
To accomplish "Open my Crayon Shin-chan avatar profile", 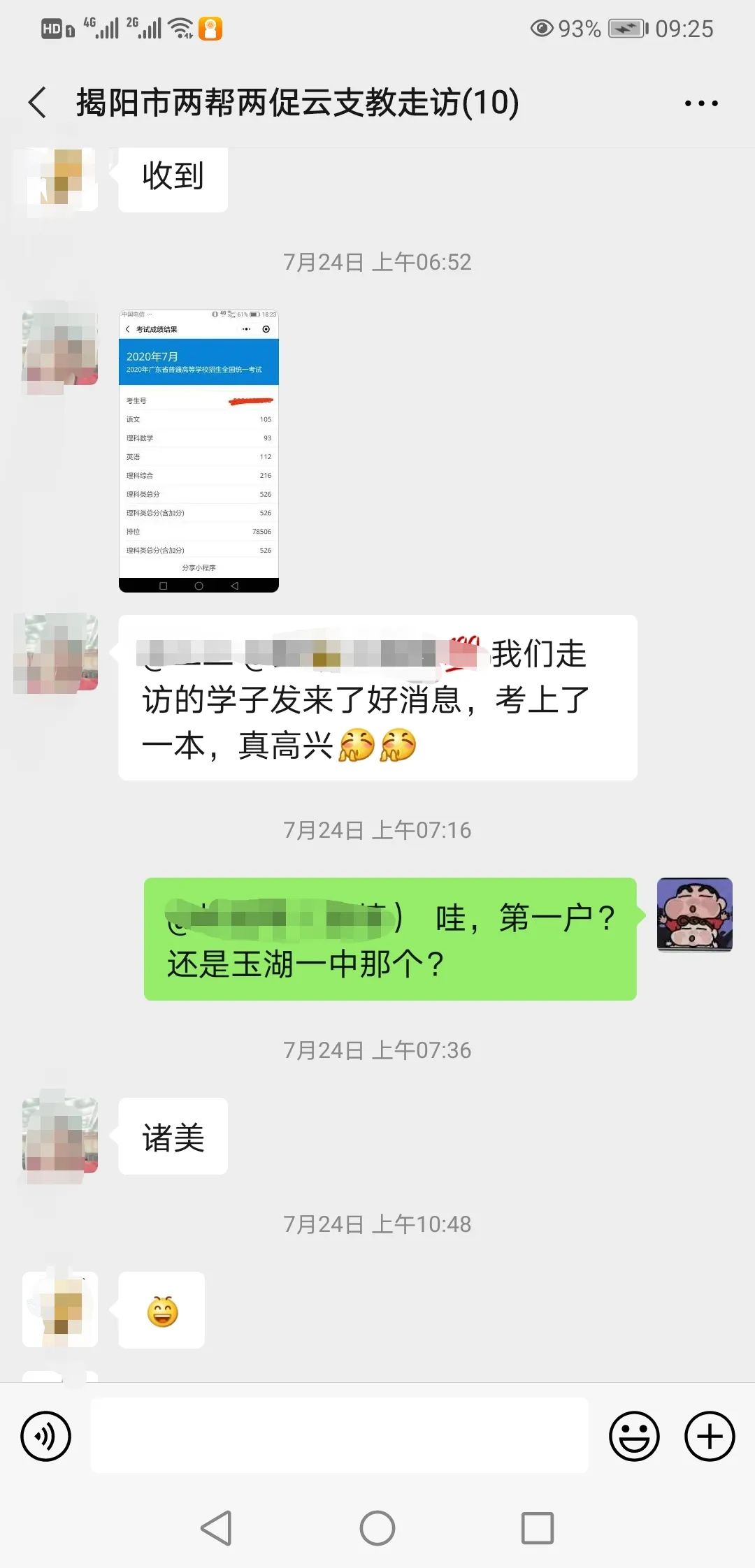I will tap(694, 914).
